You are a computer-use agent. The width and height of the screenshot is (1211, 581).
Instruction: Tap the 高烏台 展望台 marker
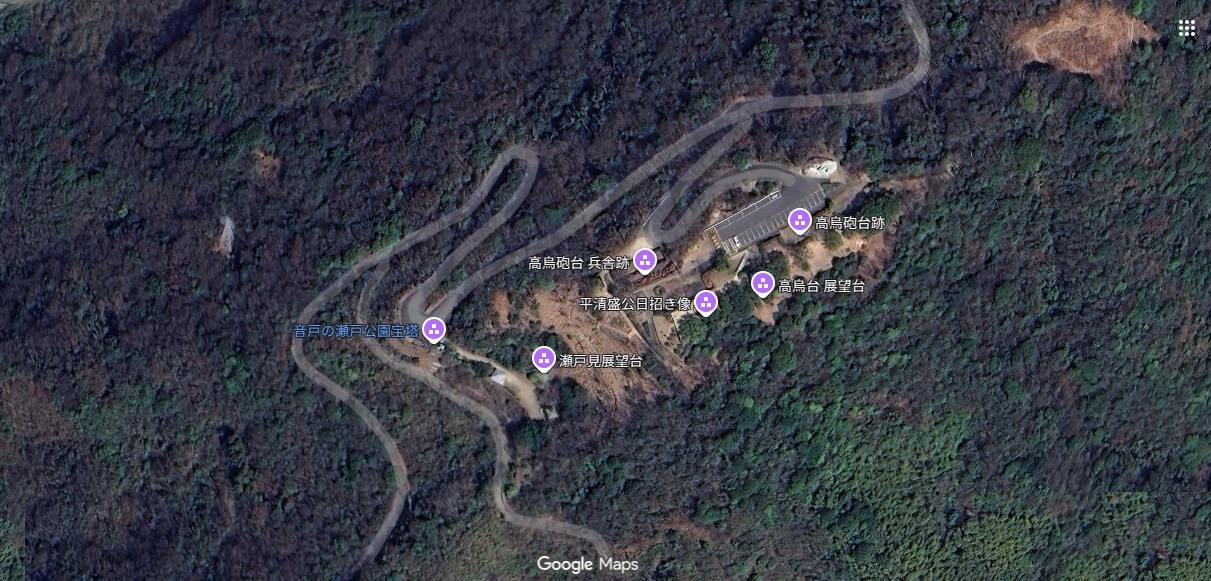pos(763,284)
